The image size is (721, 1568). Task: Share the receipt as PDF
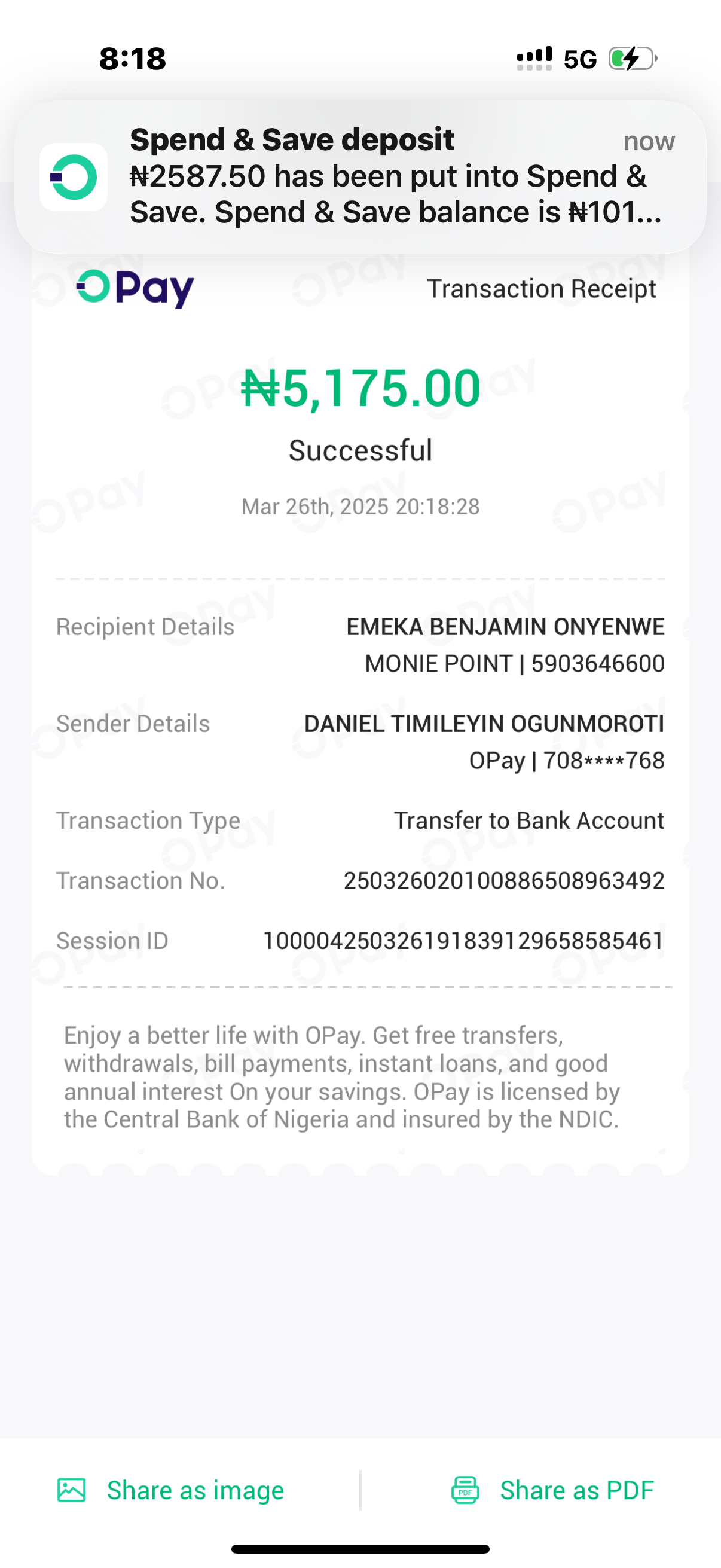pyautogui.click(x=552, y=1490)
